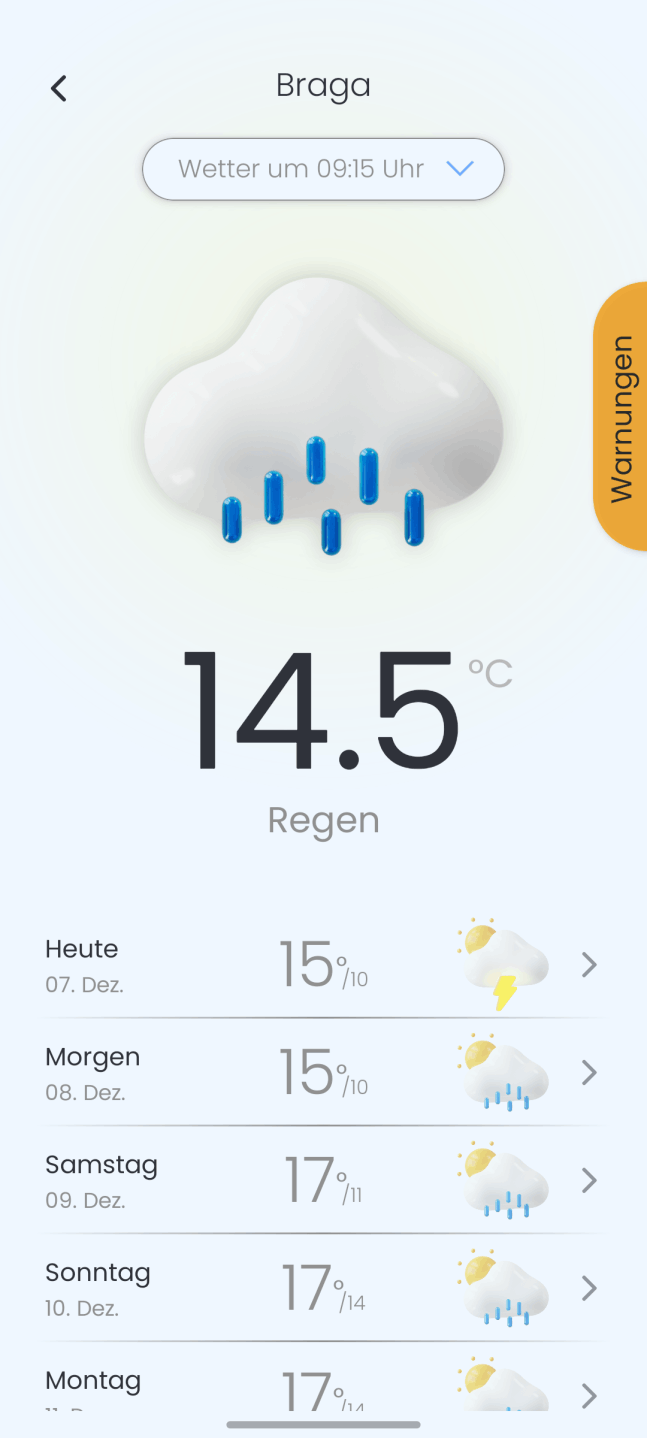647x1438 pixels.
Task: Select the Sonntag 10. Dez. row
Action: [x=323, y=1289]
